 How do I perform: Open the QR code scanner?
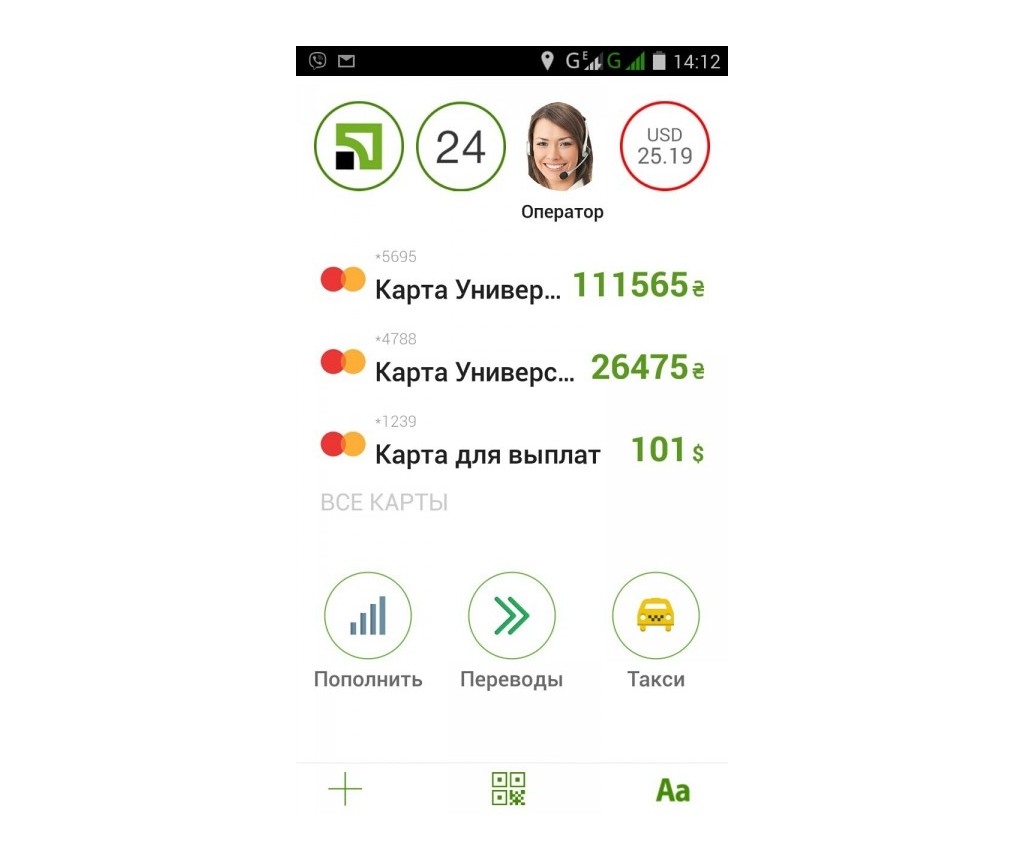tap(508, 790)
